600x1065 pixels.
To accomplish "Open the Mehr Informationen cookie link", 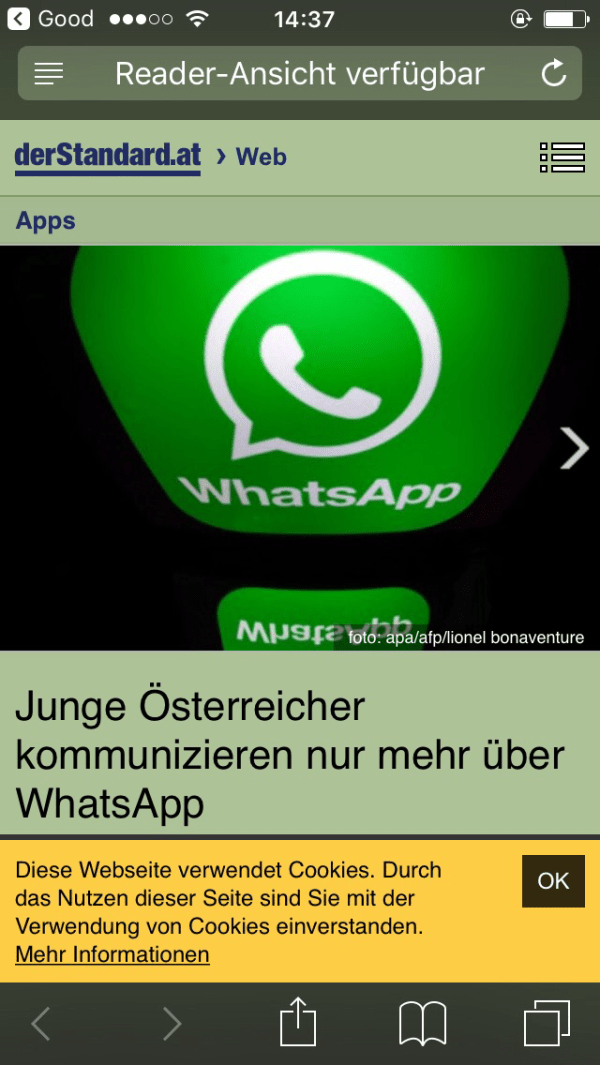I will [x=112, y=954].
